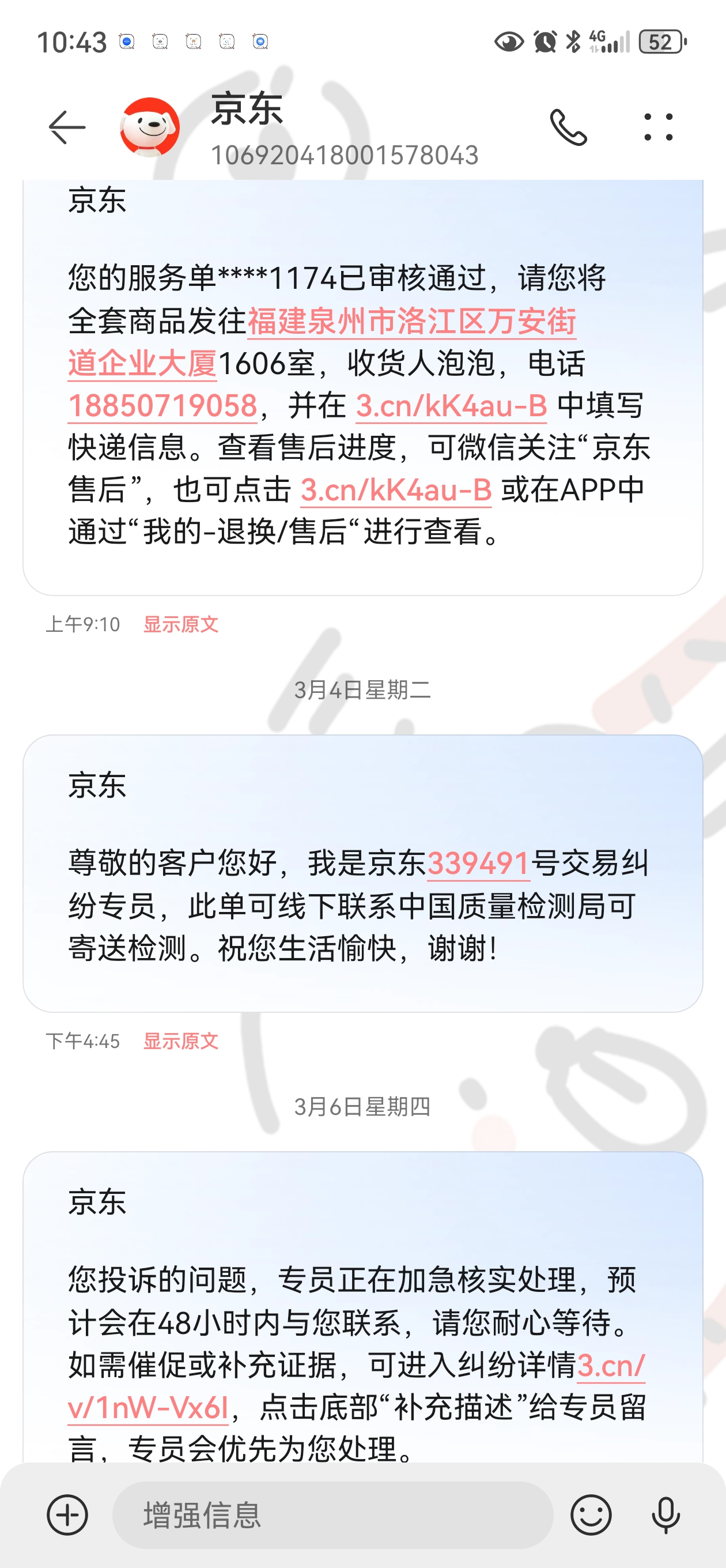The width and height of the screenshot is (726, 1568).
Task: Open the plus attachment menu
Action: point(67,1514)
